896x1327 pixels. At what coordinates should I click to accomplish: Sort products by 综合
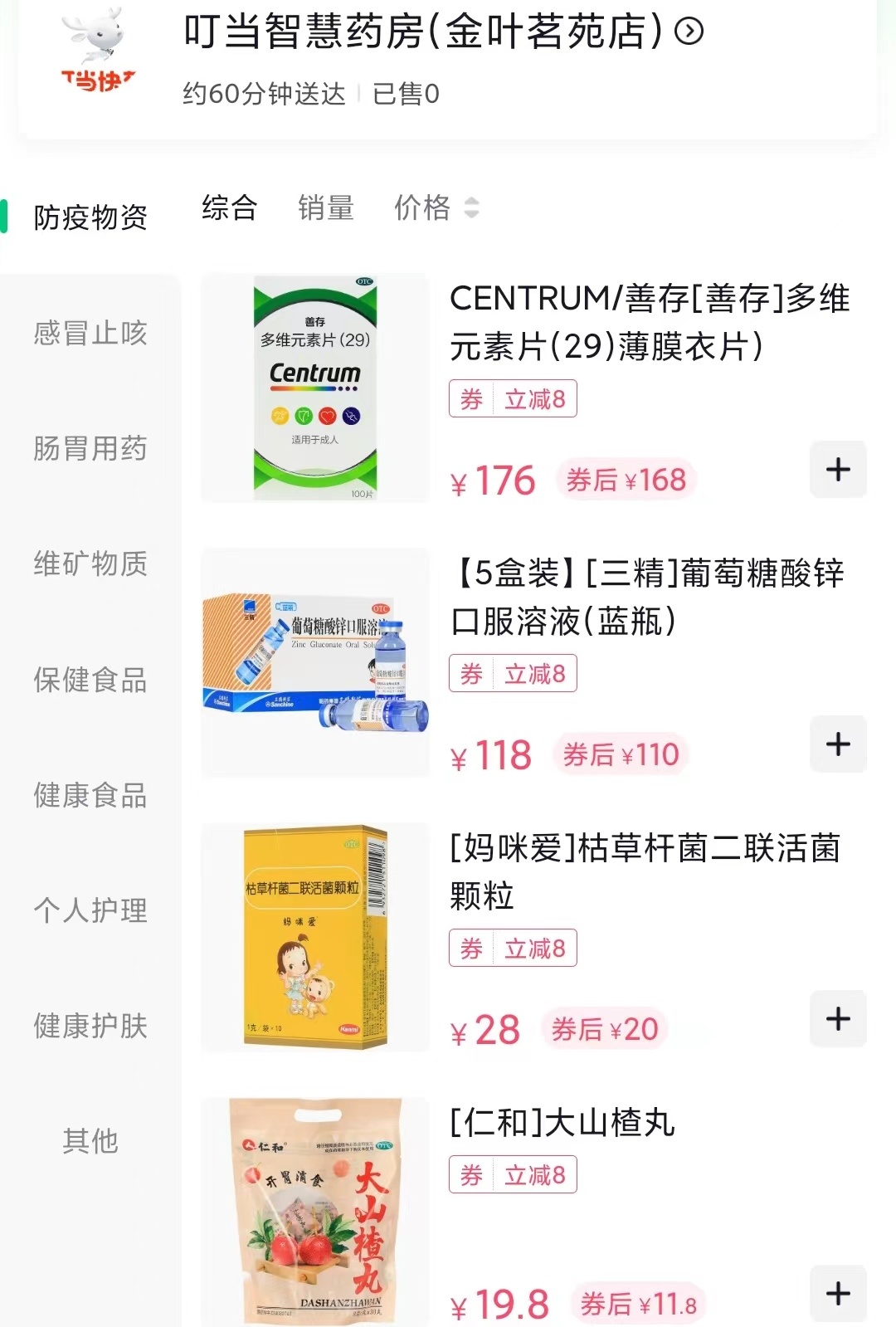[x=230, y=207]
